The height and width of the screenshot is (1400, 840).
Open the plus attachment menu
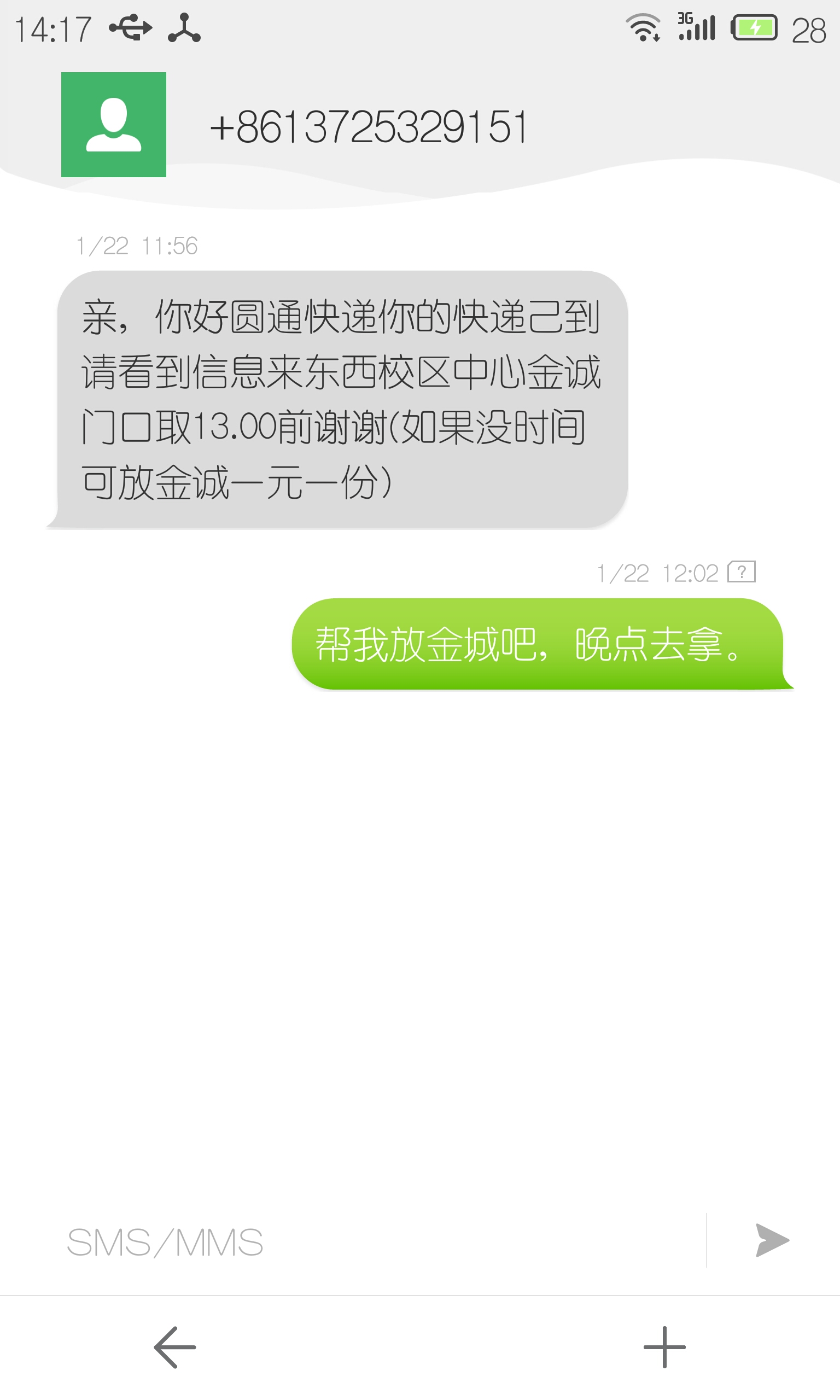point(664,1347)
